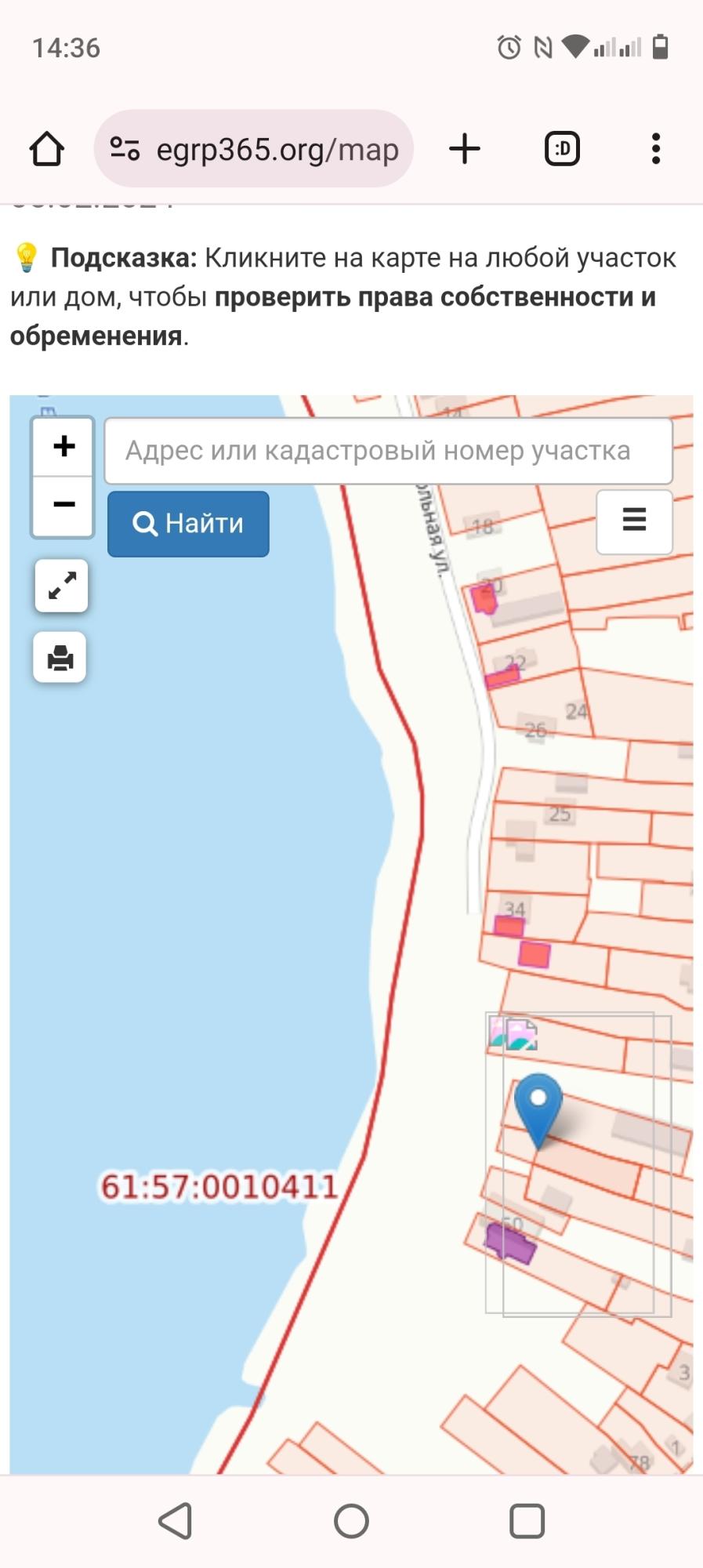
Task: Open the browser three-dot overflow menu
Action: tap(656, 148)
